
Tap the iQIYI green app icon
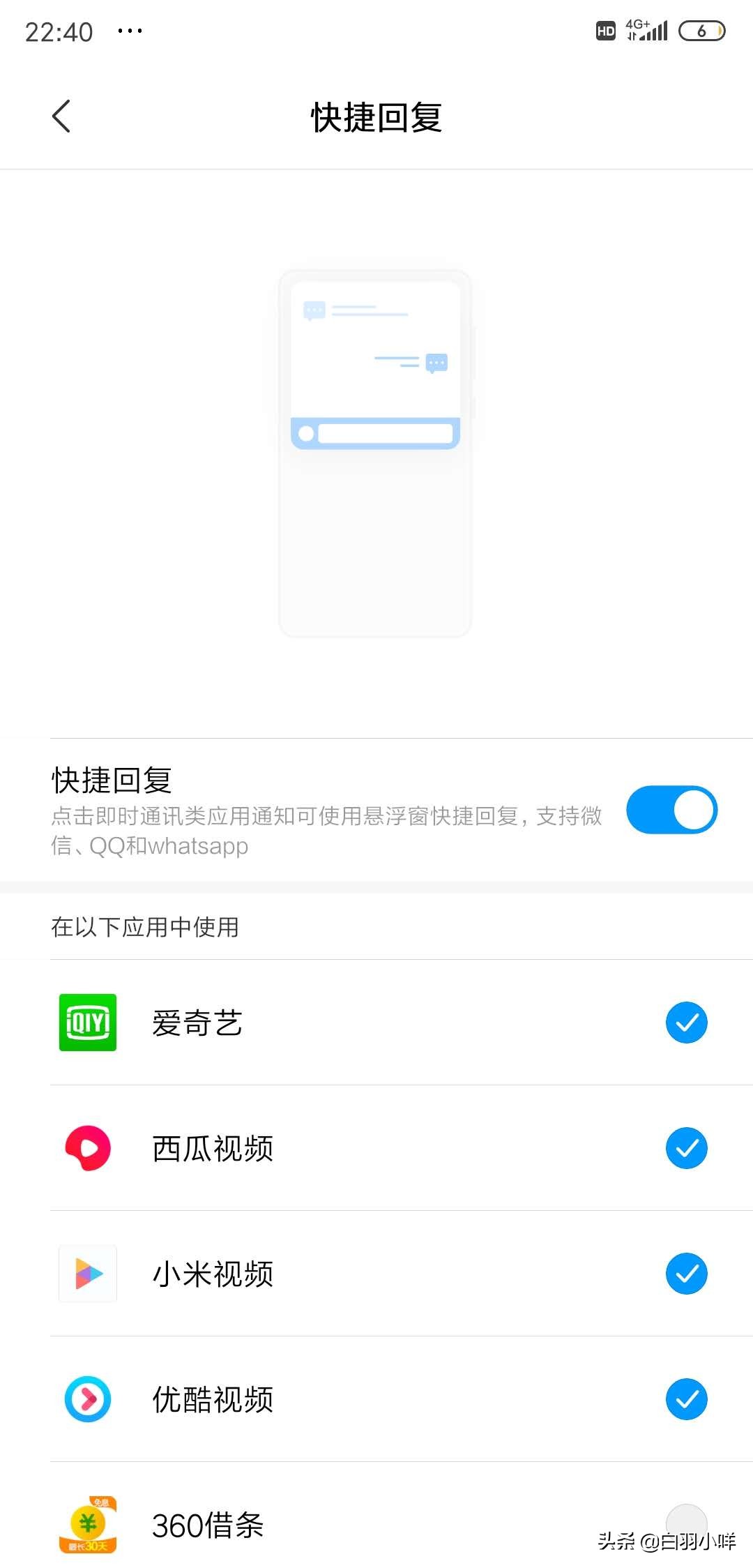pyautogui.click(x=87, y=1023)
